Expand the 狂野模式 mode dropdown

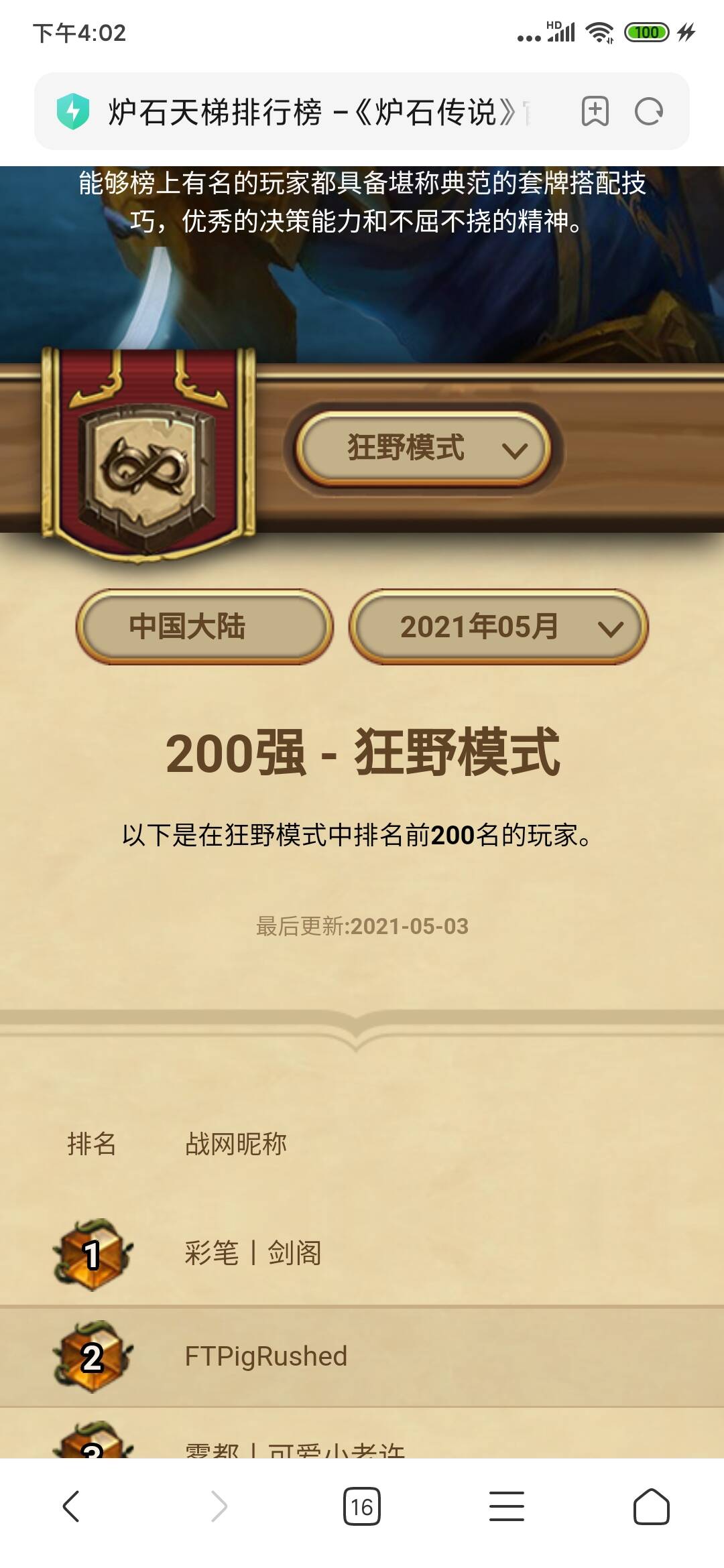(x=425, y=448)
